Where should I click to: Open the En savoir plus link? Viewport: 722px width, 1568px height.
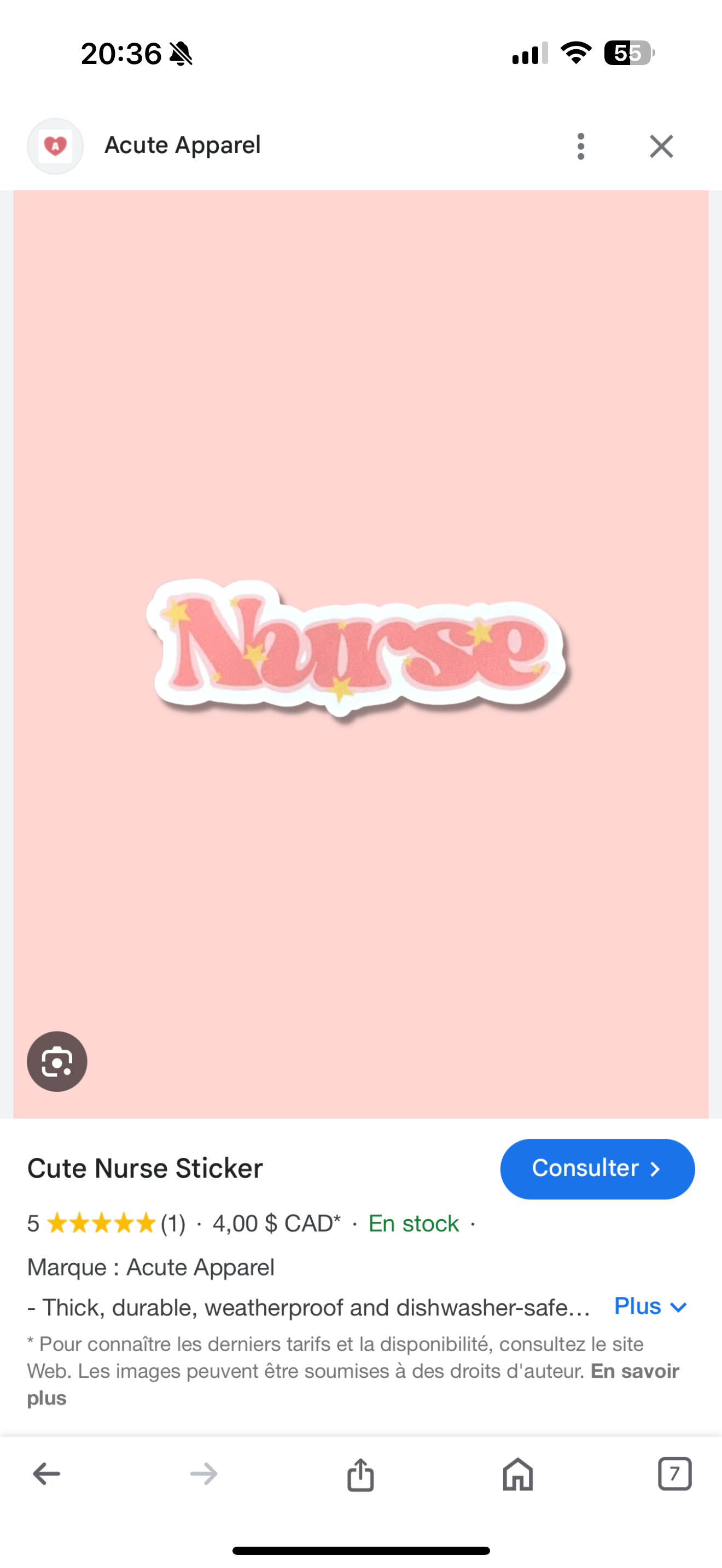coord(634,1371)
